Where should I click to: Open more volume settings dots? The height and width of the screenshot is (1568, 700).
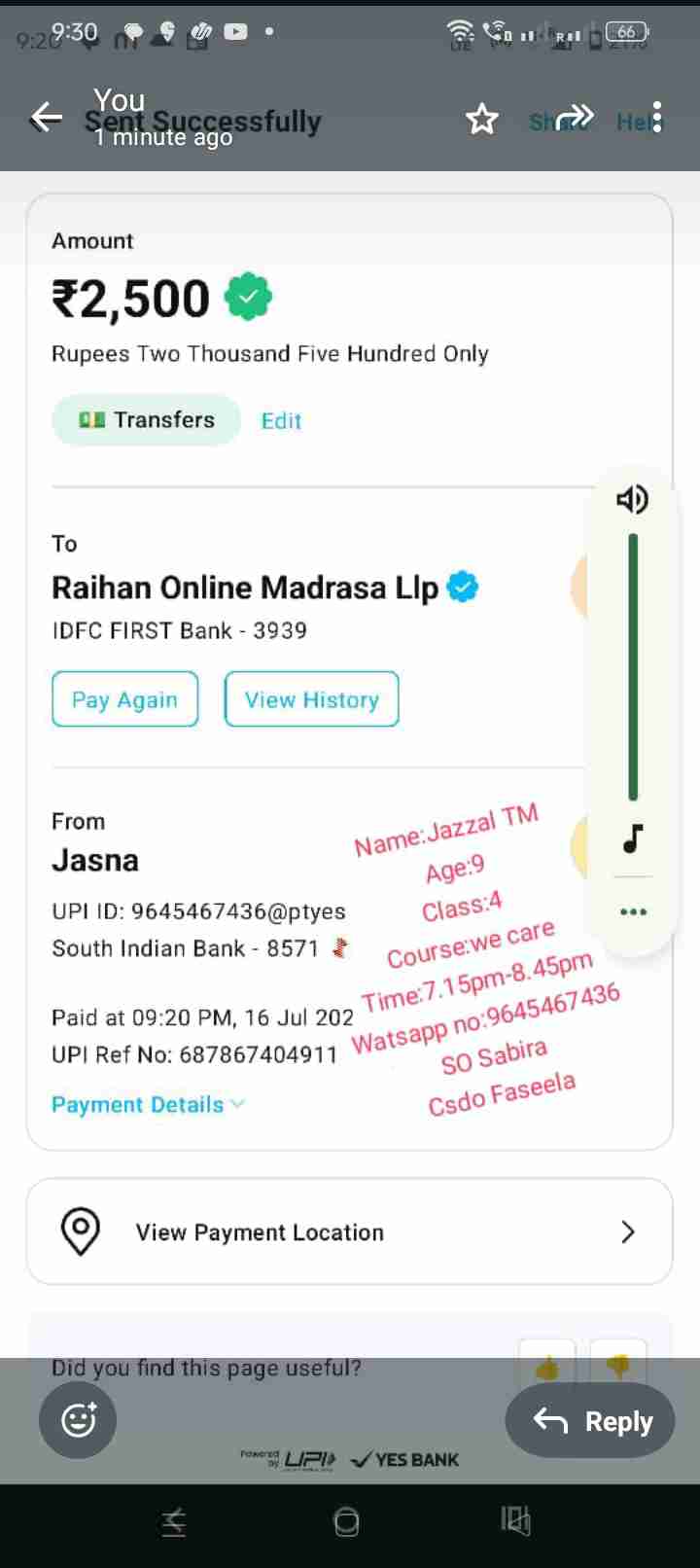633,911
